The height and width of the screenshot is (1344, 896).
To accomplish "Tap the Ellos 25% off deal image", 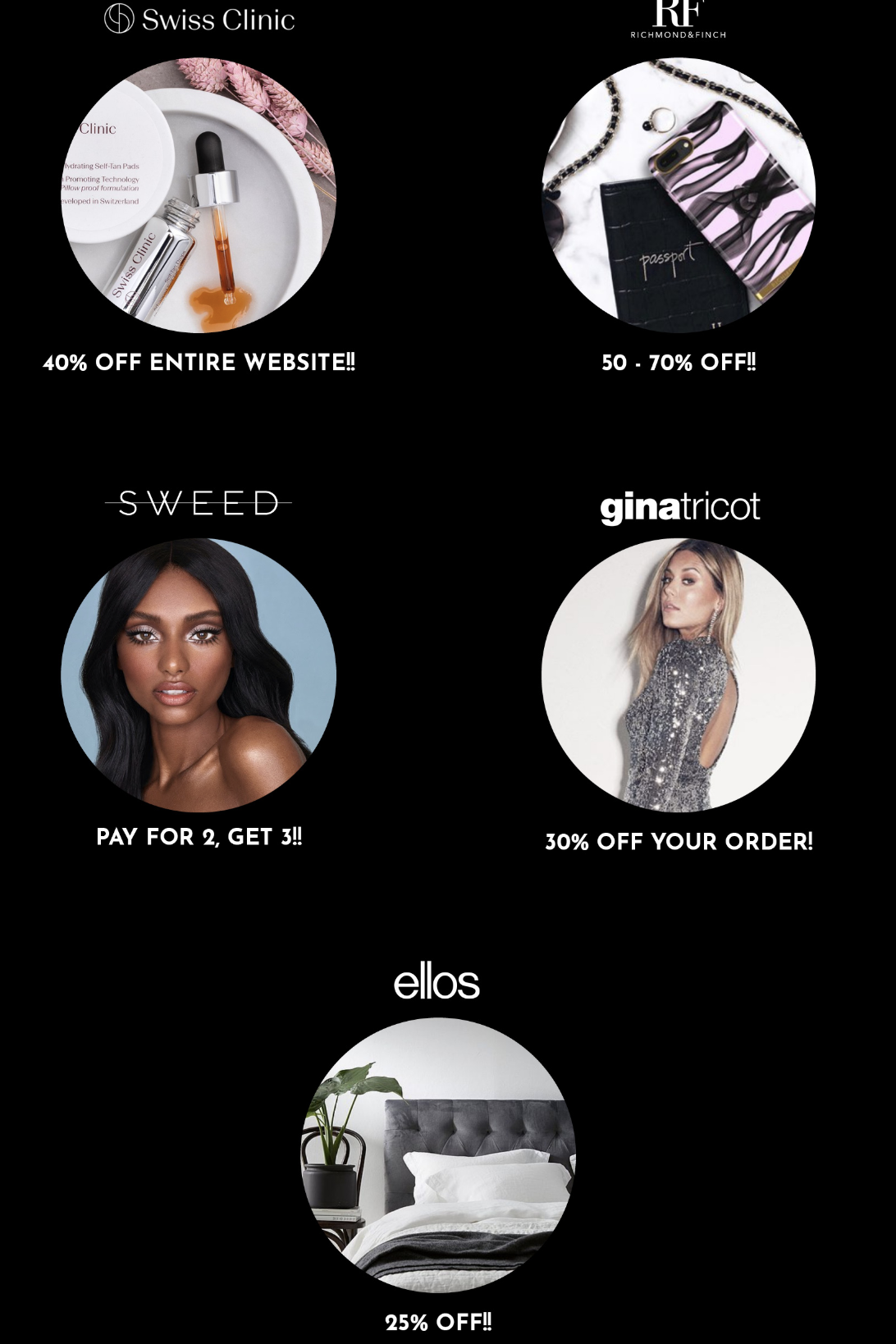I will (438, 1154).
